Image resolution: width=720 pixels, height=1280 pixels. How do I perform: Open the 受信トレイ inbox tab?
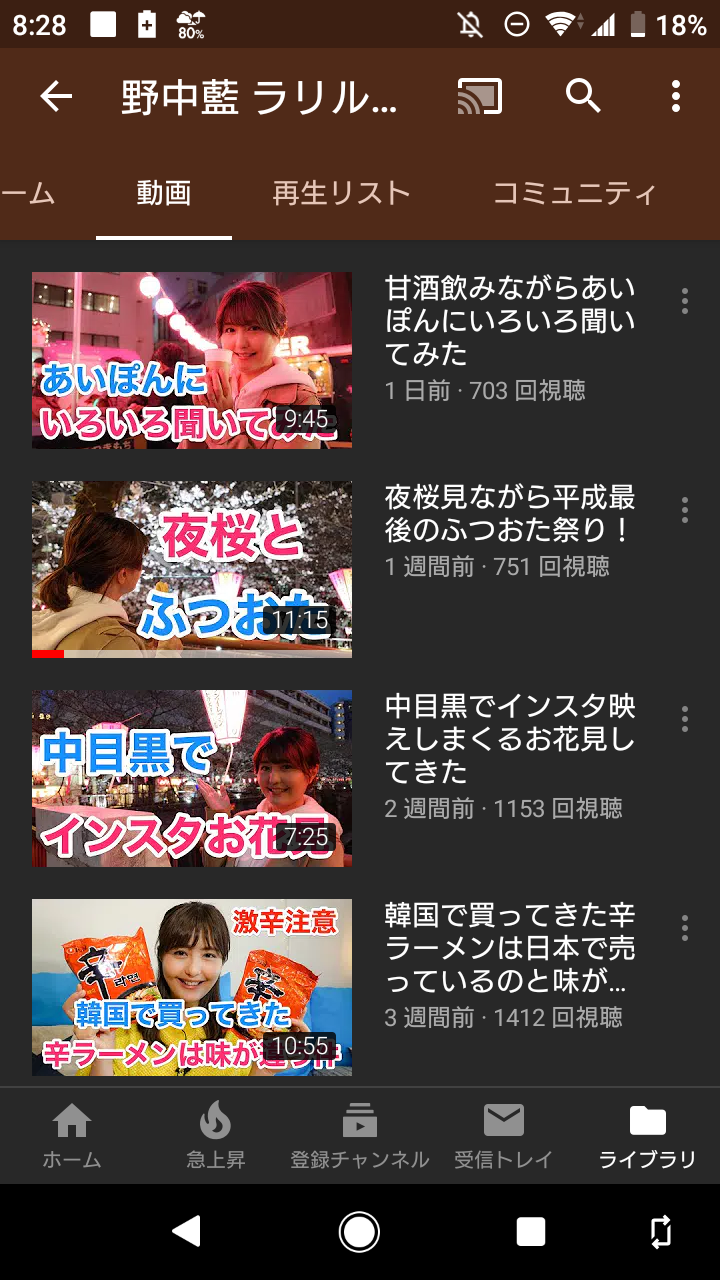click(x=504, y=1136)
